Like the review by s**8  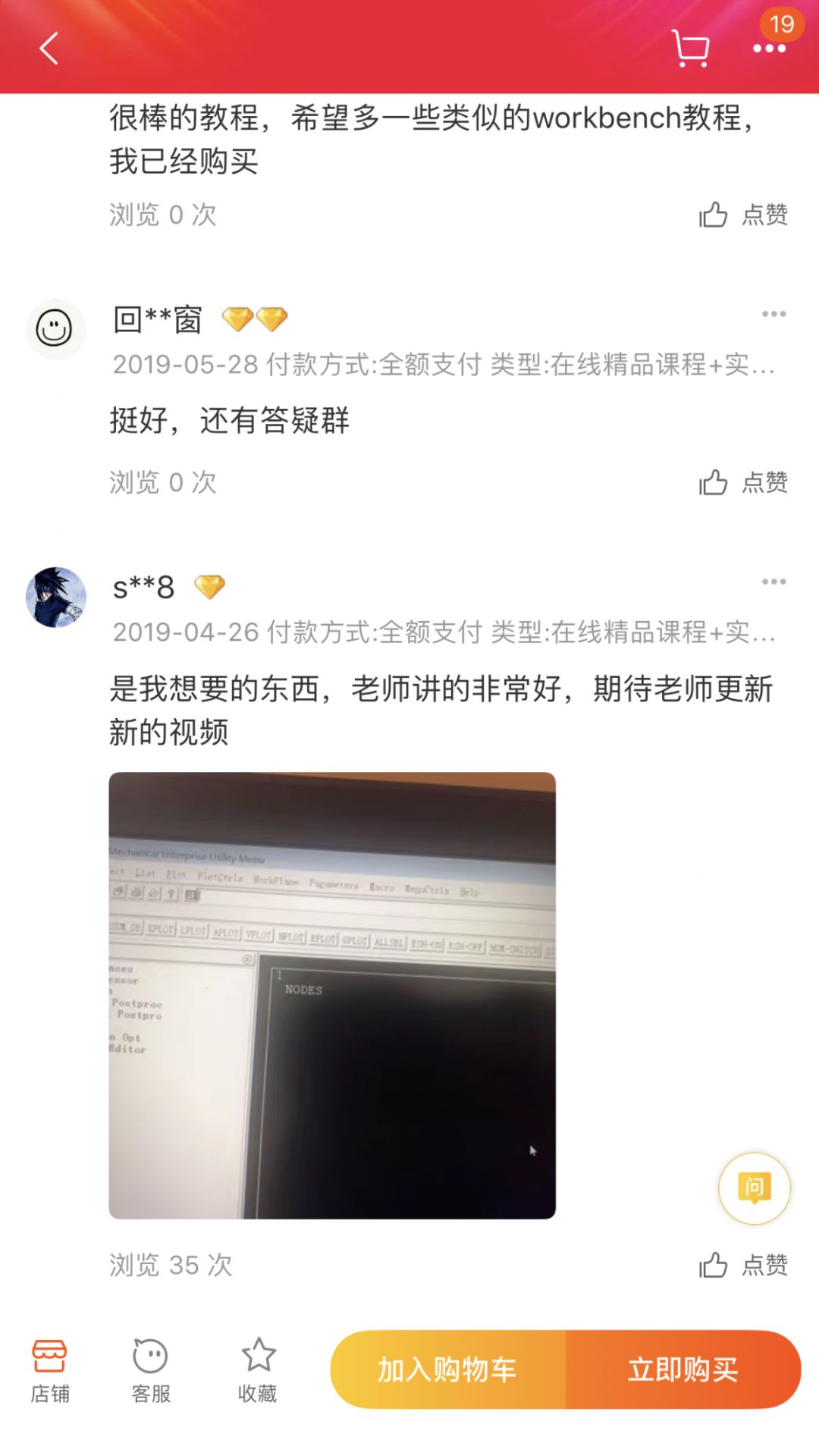point(742,1265)
